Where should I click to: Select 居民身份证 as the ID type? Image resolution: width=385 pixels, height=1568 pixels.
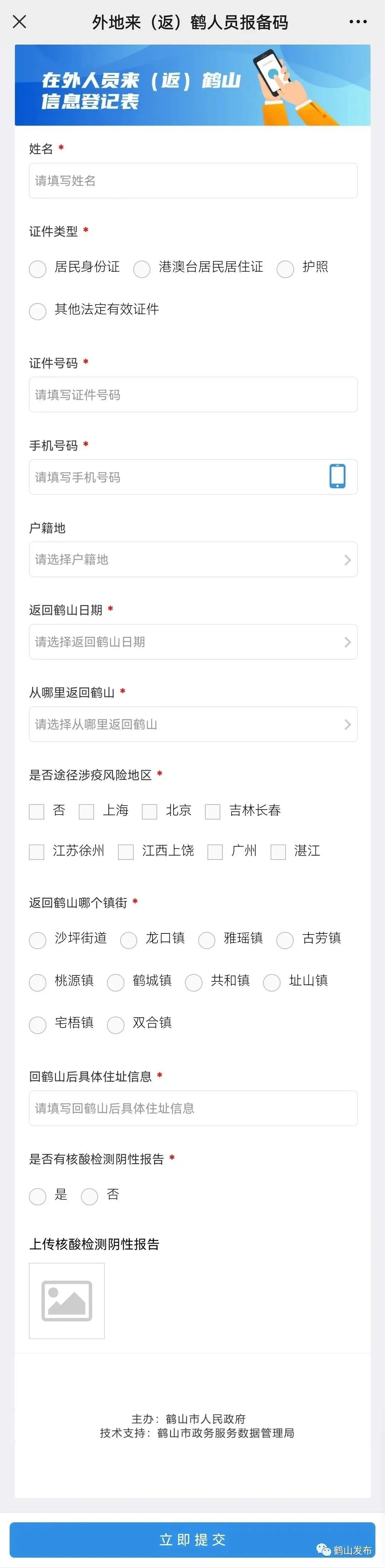(38, 268)
